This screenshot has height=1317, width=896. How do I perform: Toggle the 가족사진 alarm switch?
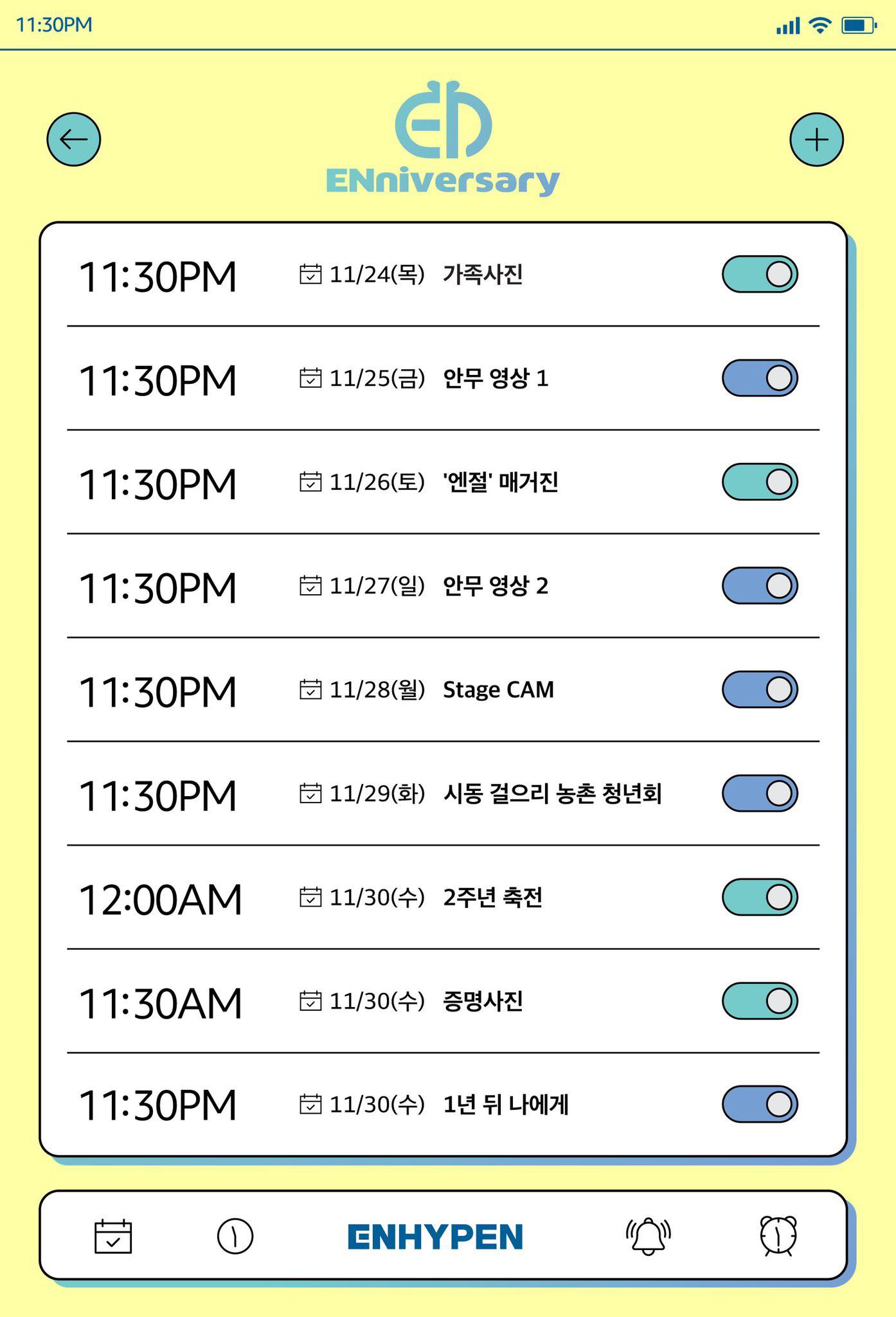[x=760, y=274]
